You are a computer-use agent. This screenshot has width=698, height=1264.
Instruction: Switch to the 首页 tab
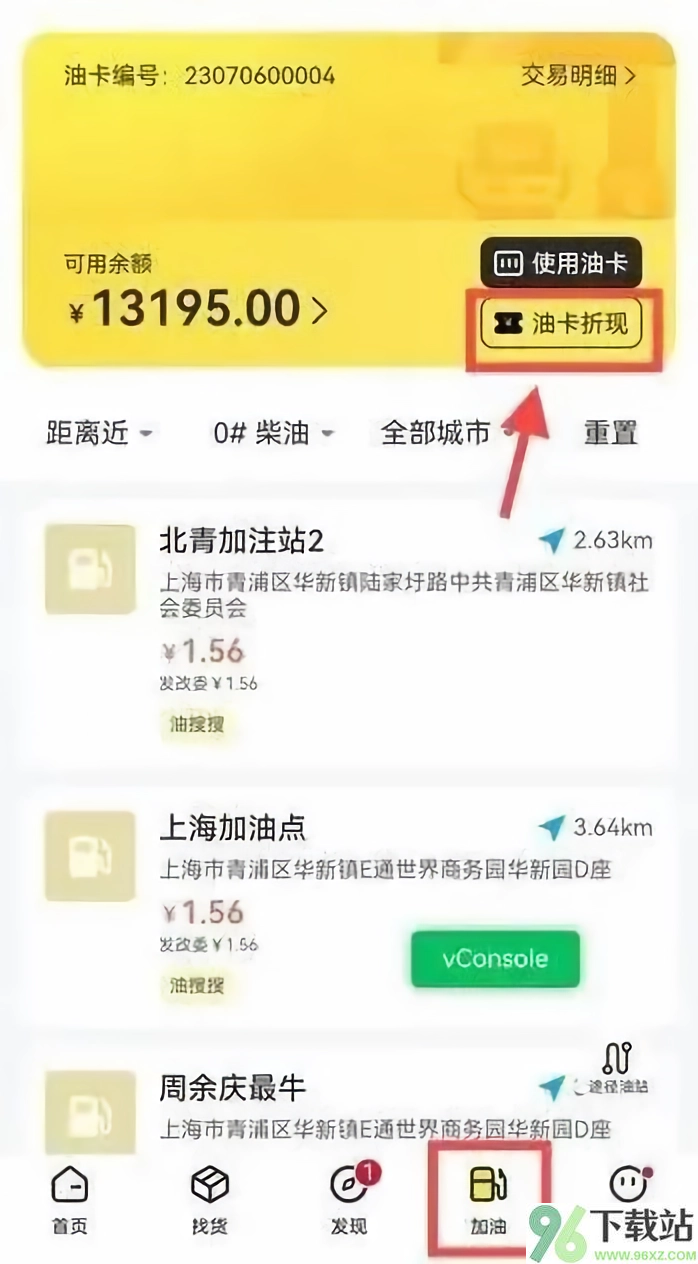(70, 1198)
